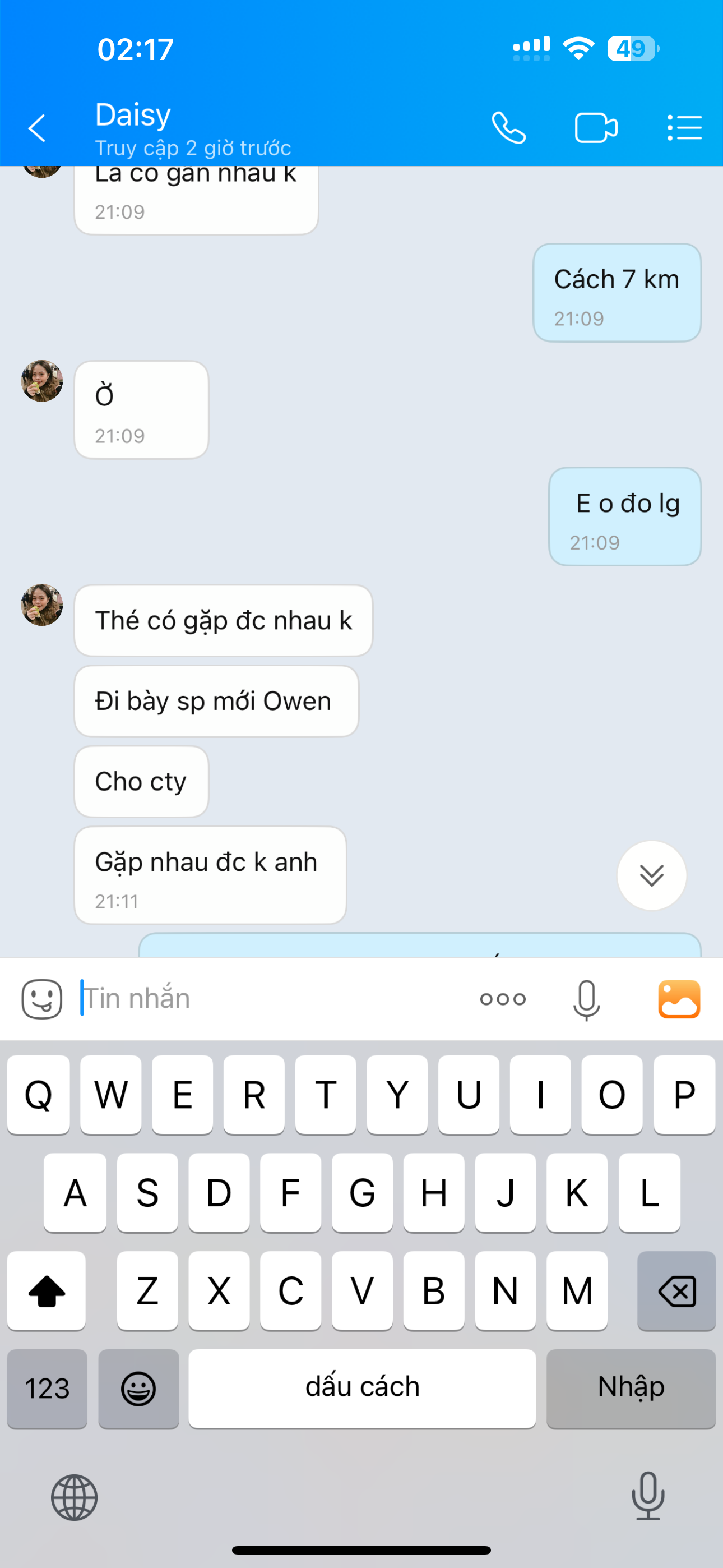The height and width of the screenshot is (1568, 723).
Task: Jump to the latest messages
Action: coord(651,875)
